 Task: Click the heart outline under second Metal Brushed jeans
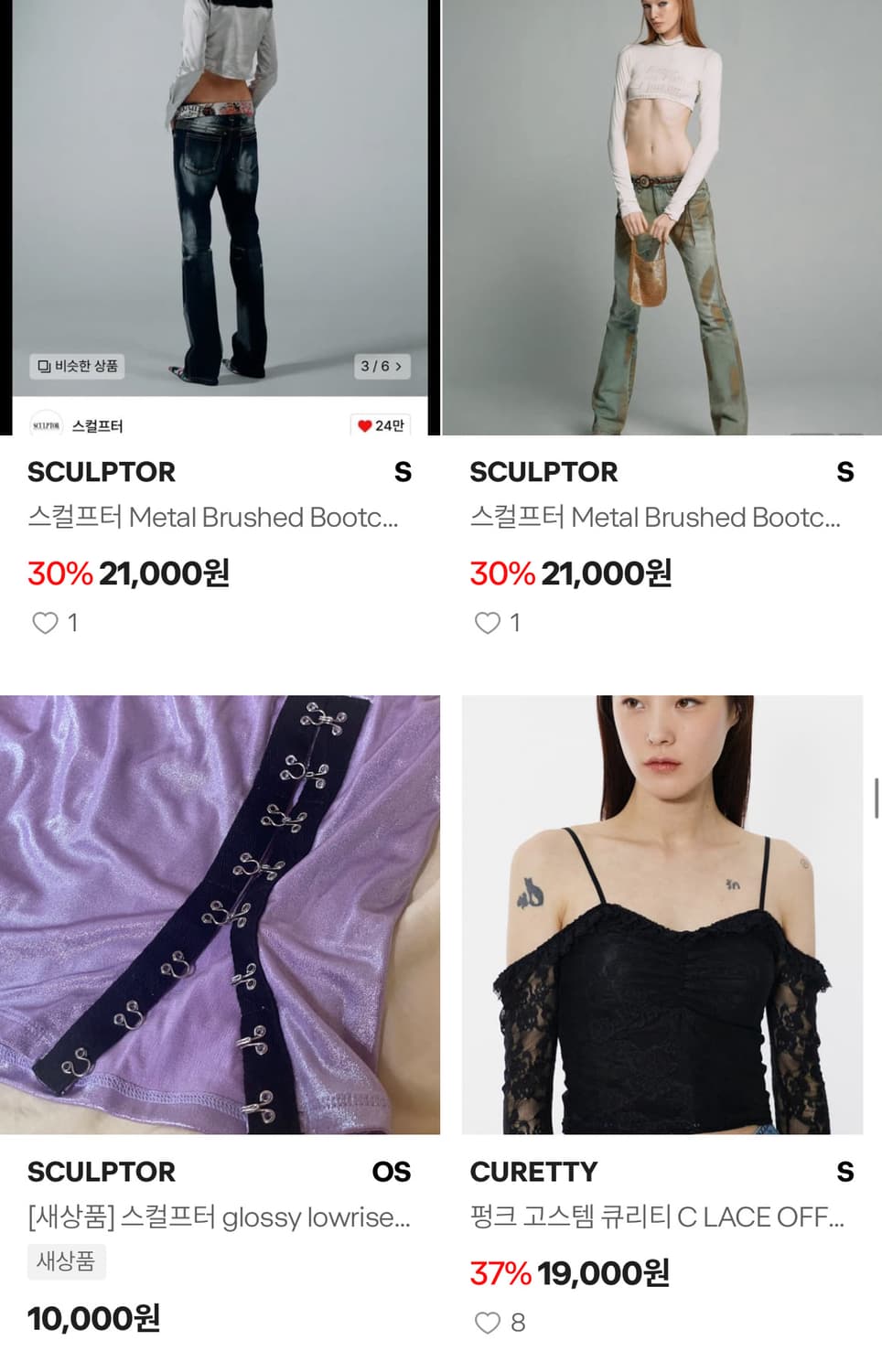(x=488, y=623)
